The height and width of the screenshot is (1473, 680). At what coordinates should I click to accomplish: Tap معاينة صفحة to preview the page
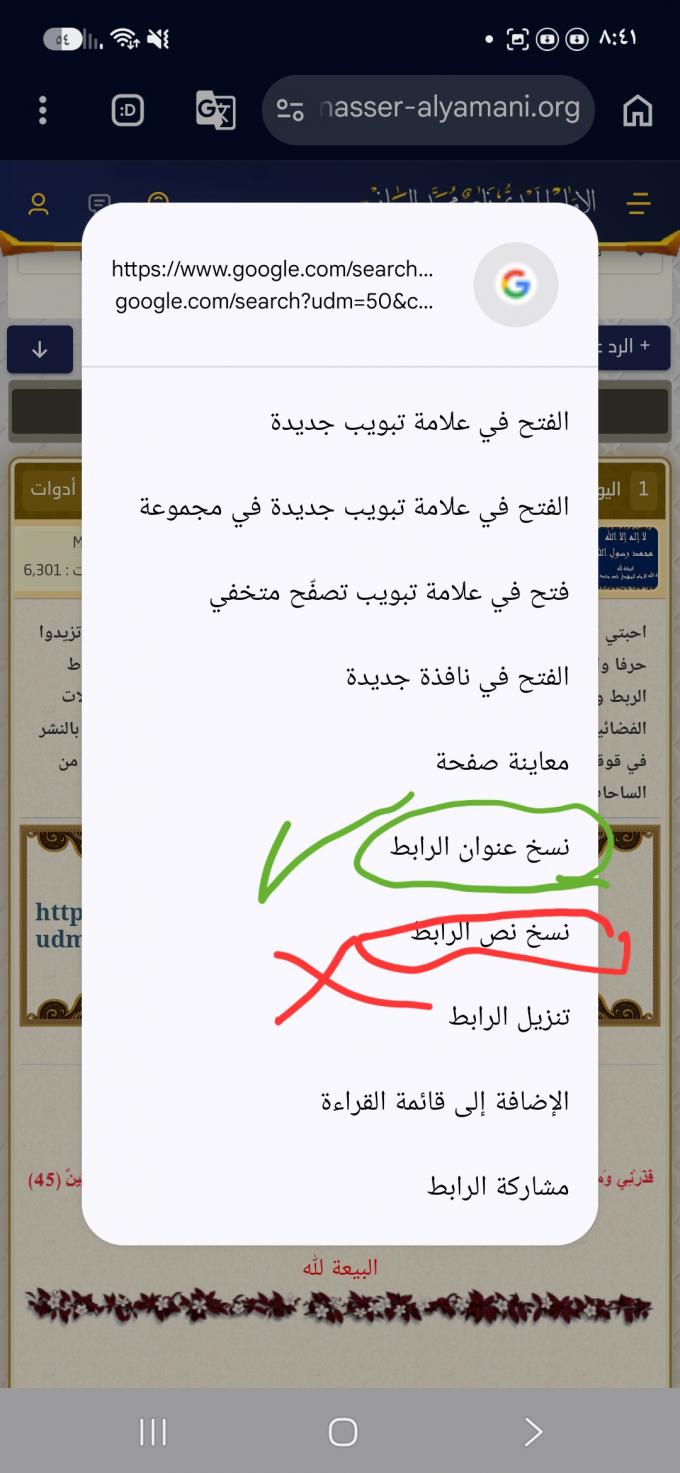(340, 762)
